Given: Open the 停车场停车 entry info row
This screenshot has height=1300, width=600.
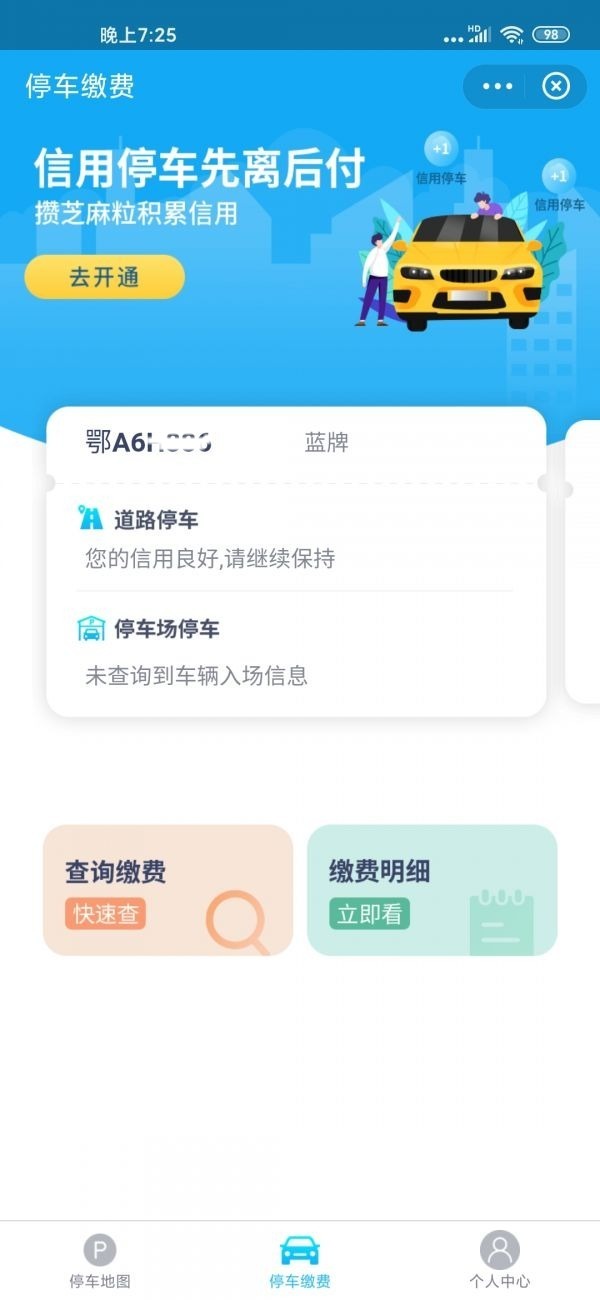Looking at the screenshot, I should click(x=295, y=652).
